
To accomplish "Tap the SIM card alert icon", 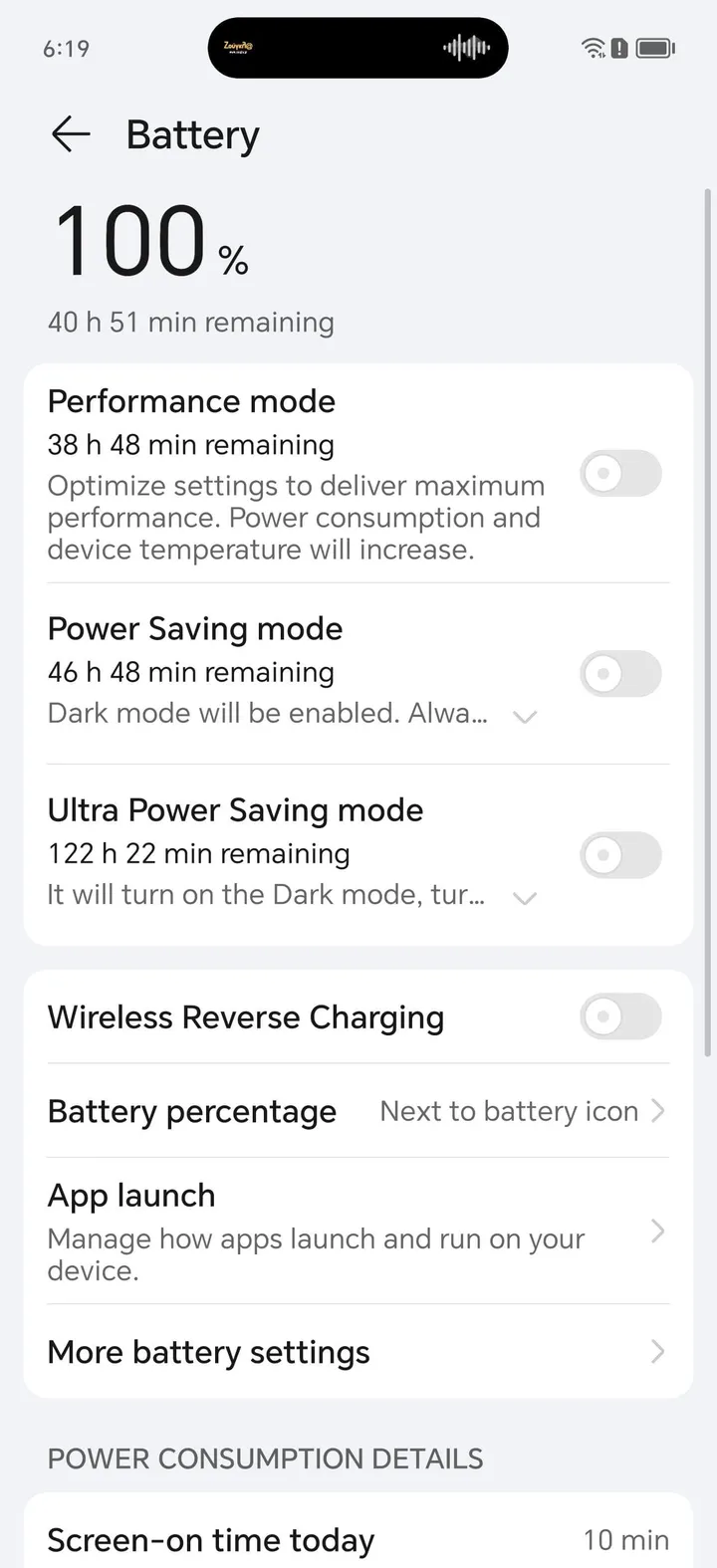I will 620,47.
